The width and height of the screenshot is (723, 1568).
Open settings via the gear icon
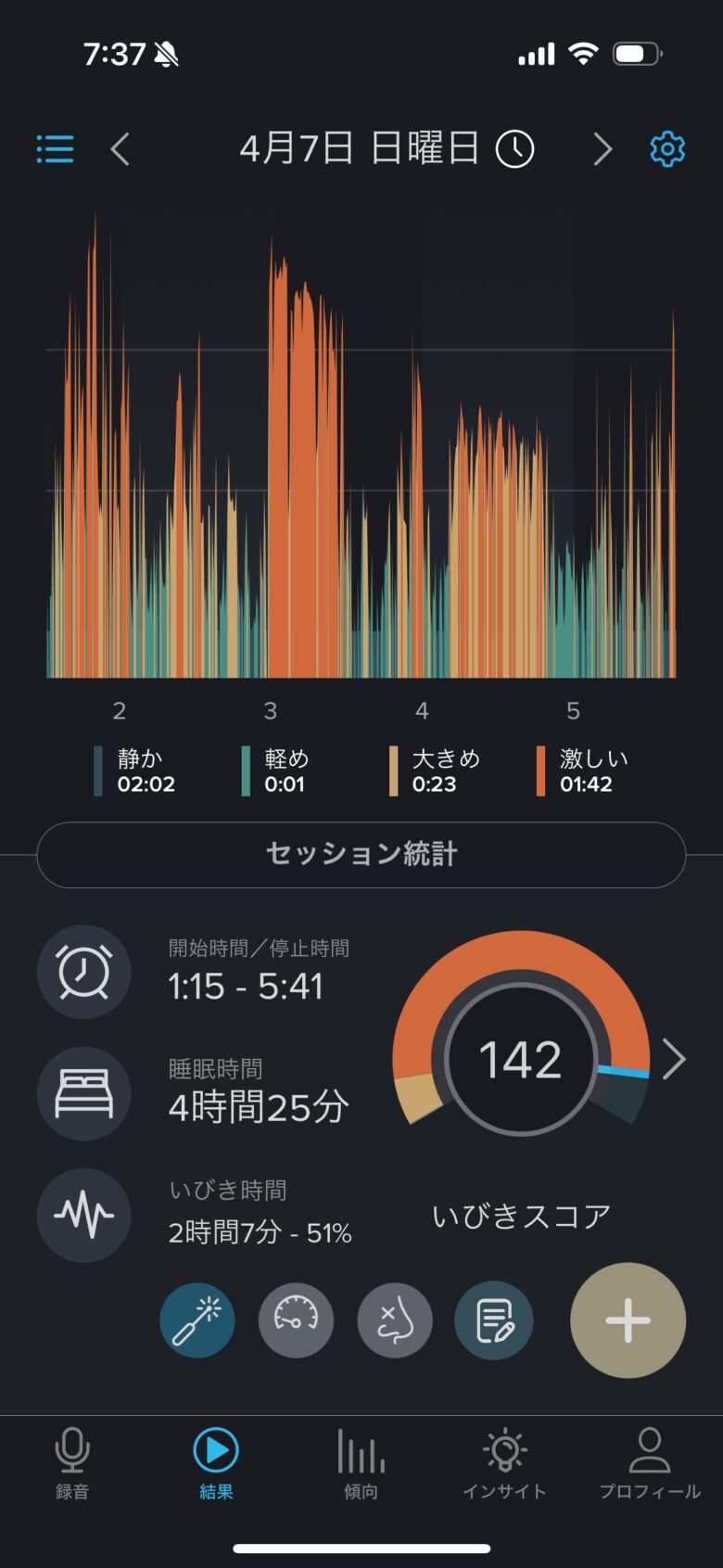667,148
